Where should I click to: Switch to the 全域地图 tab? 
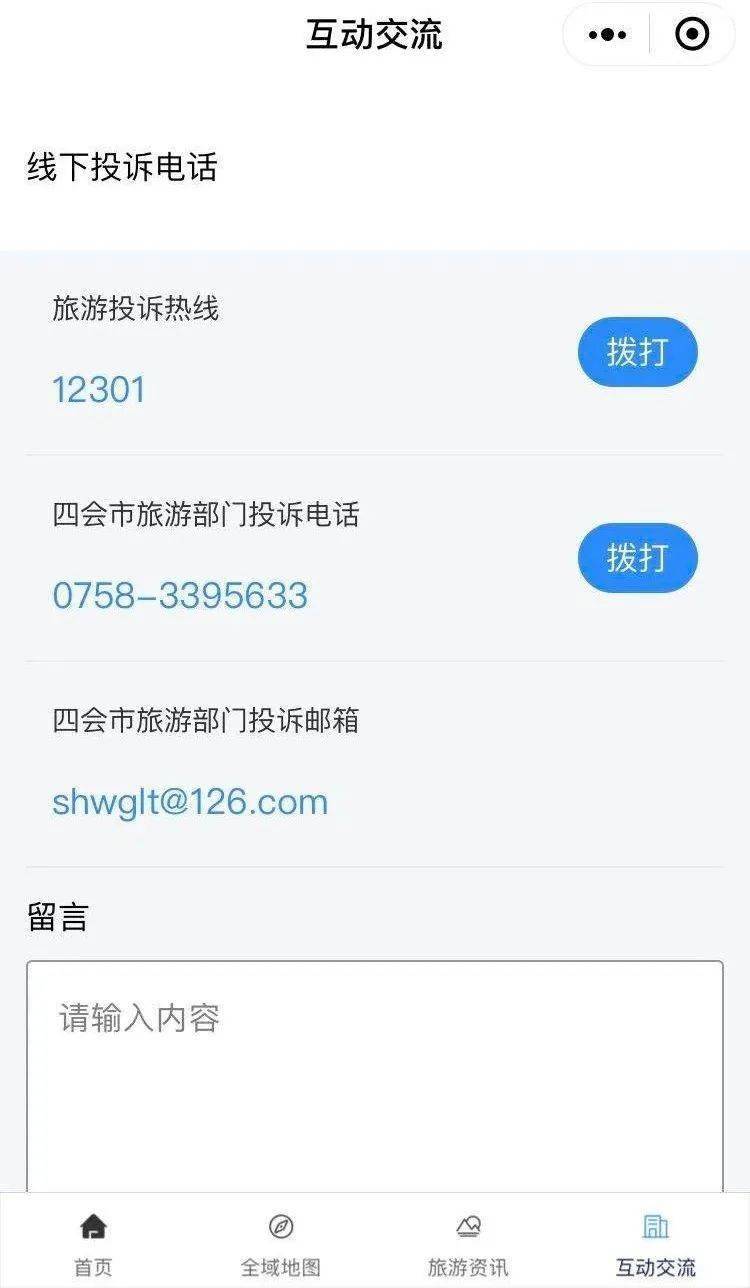coord(280,1243)
